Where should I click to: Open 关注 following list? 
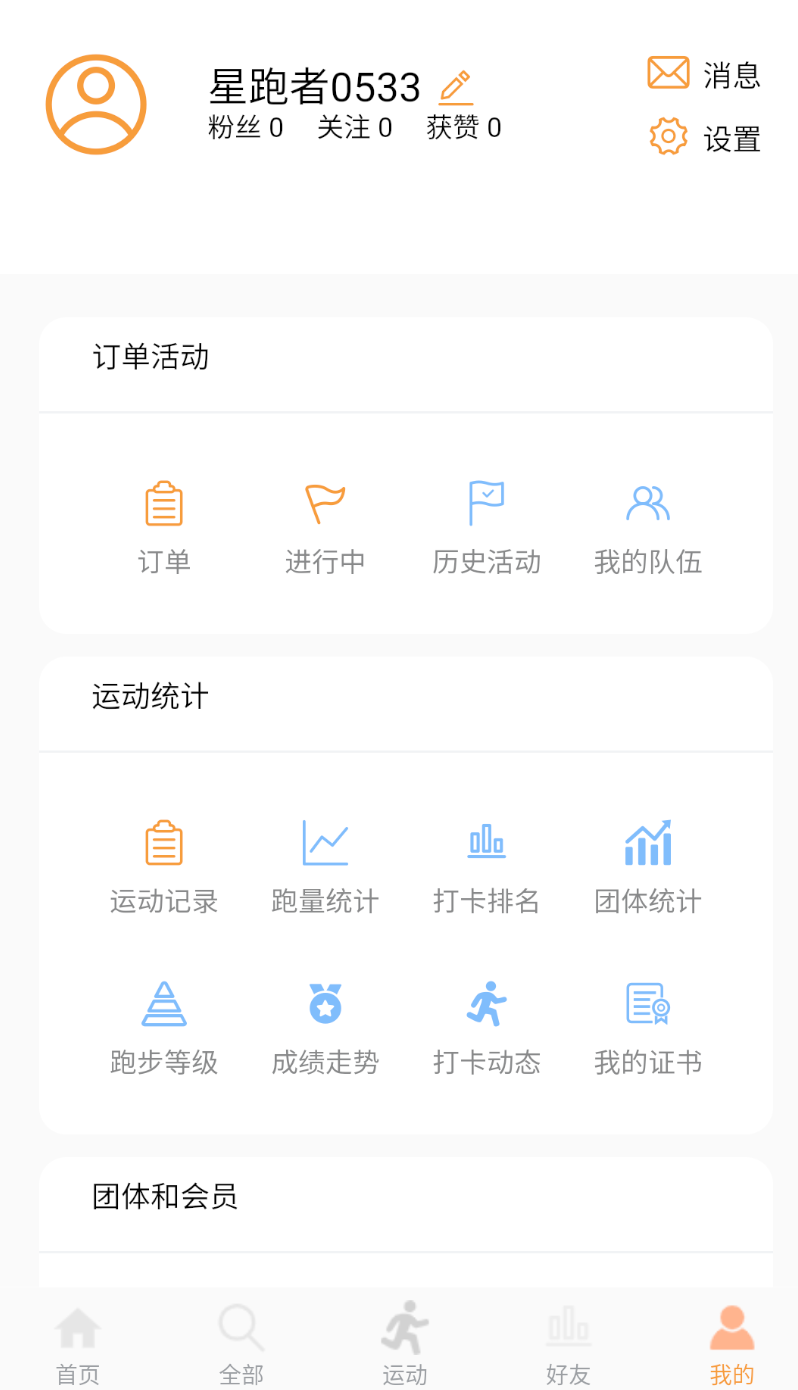[355, 128]
